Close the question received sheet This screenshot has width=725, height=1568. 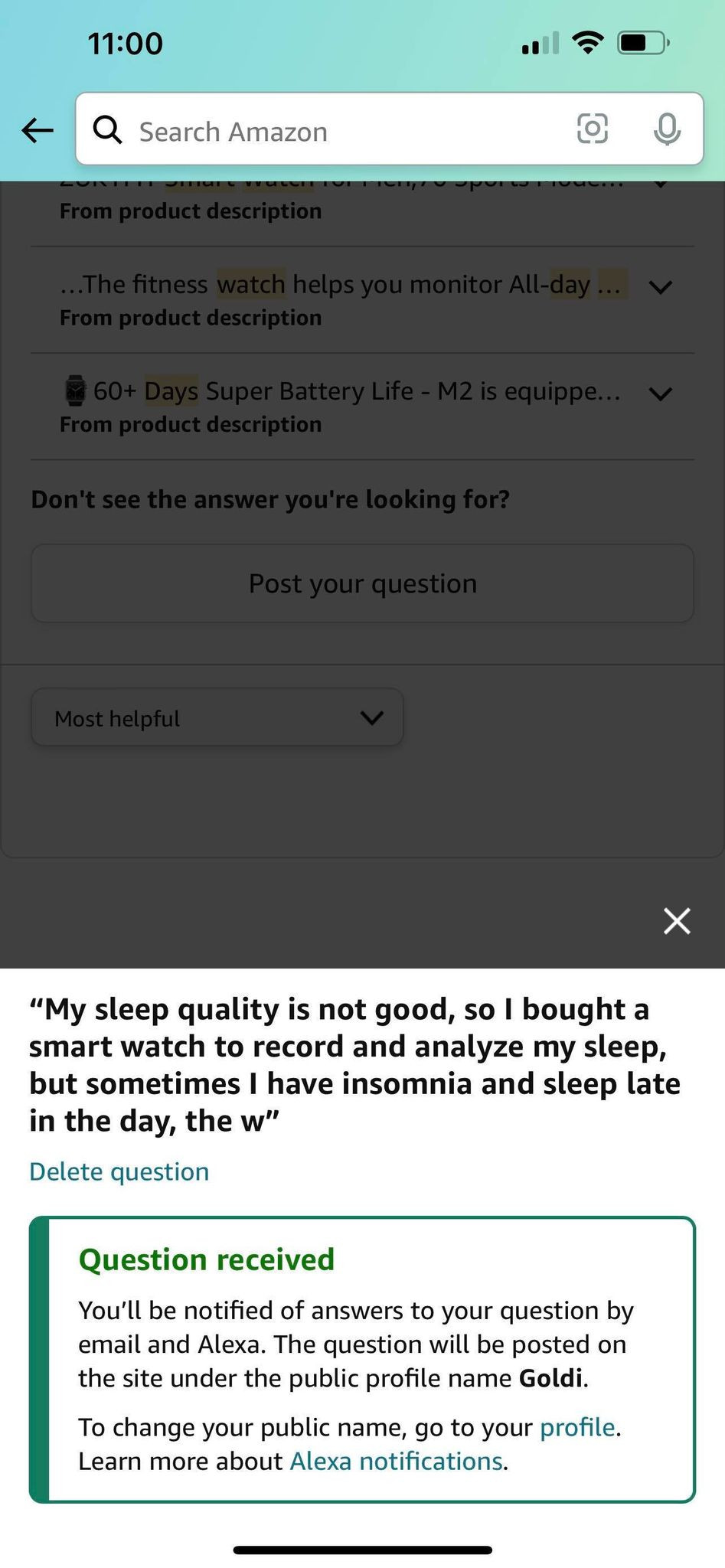[677, 921]
